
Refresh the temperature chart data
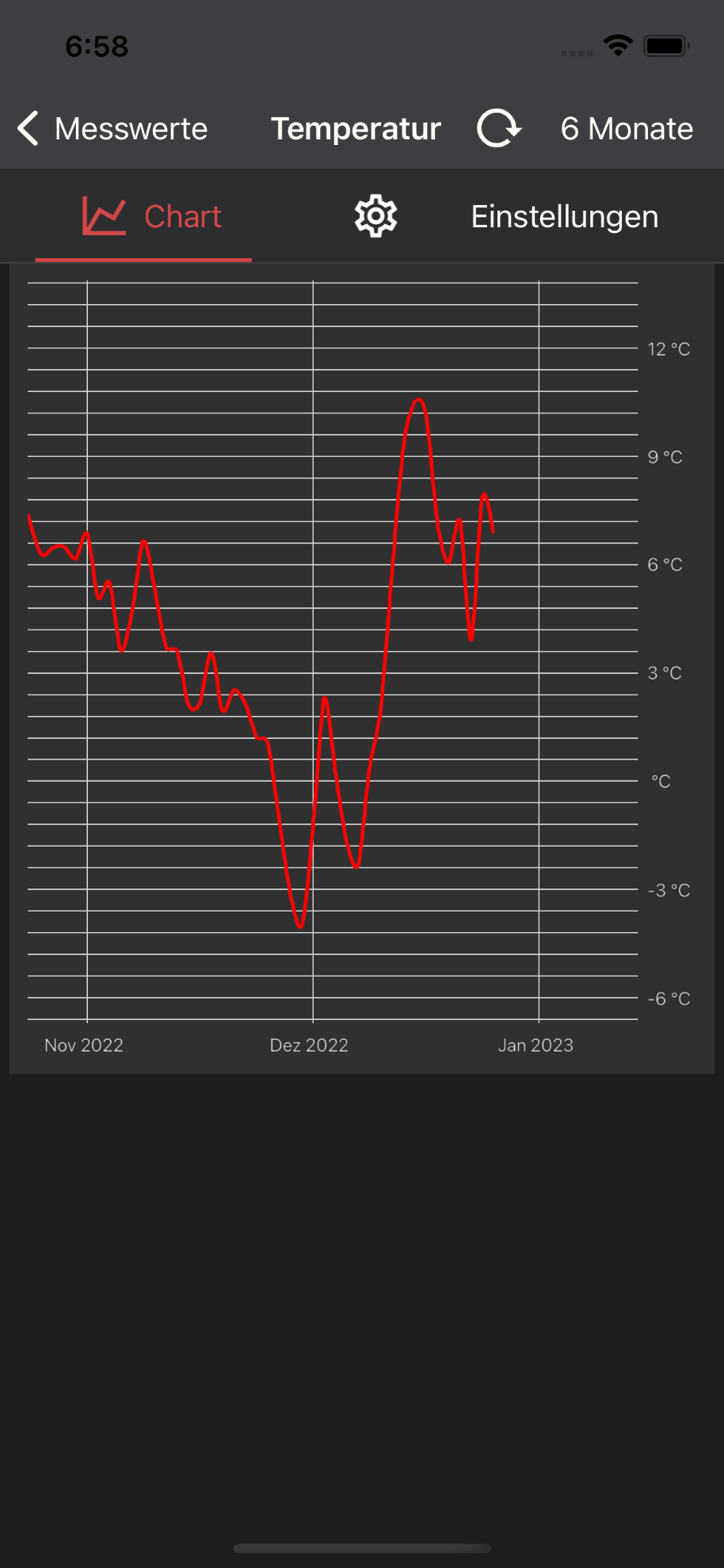(x=499, y=128)
